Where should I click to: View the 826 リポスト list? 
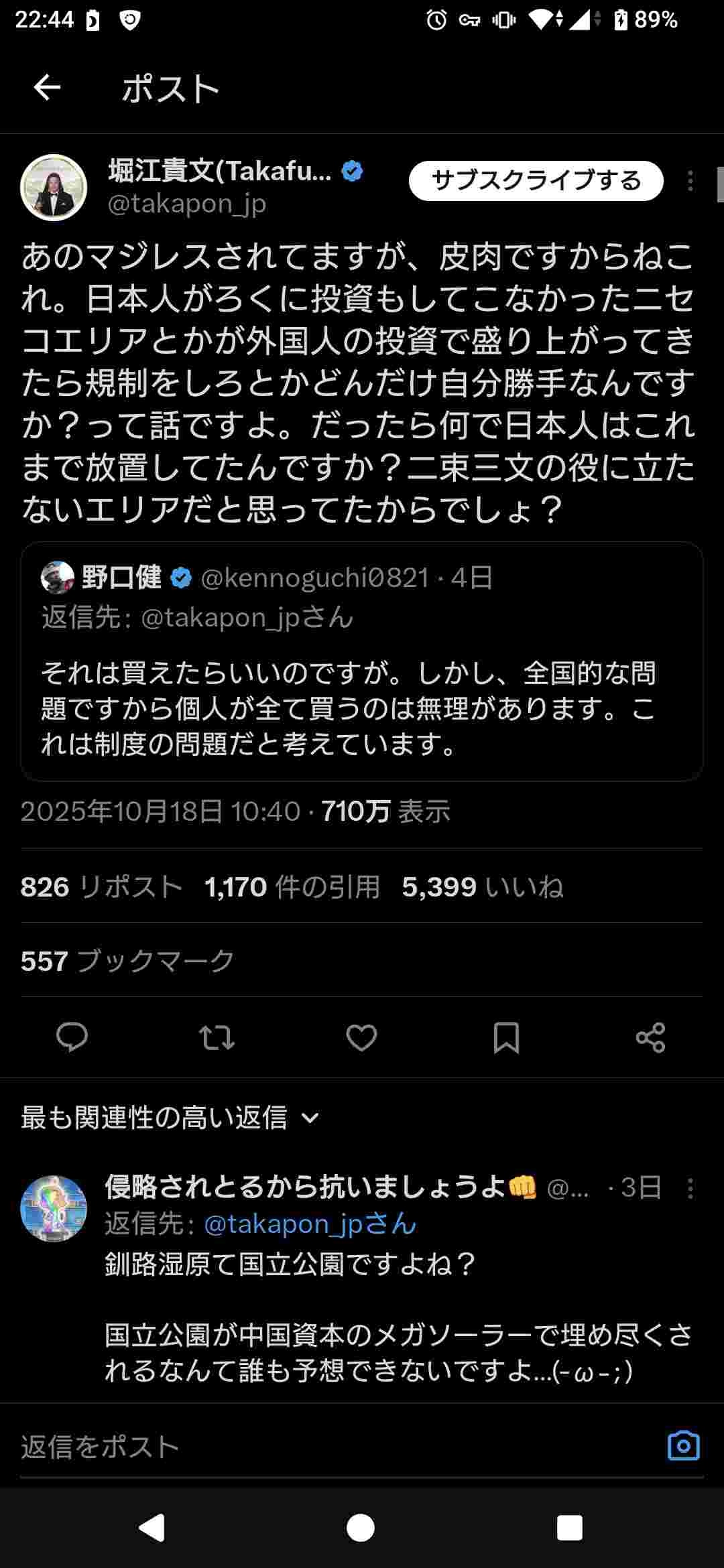101,887
